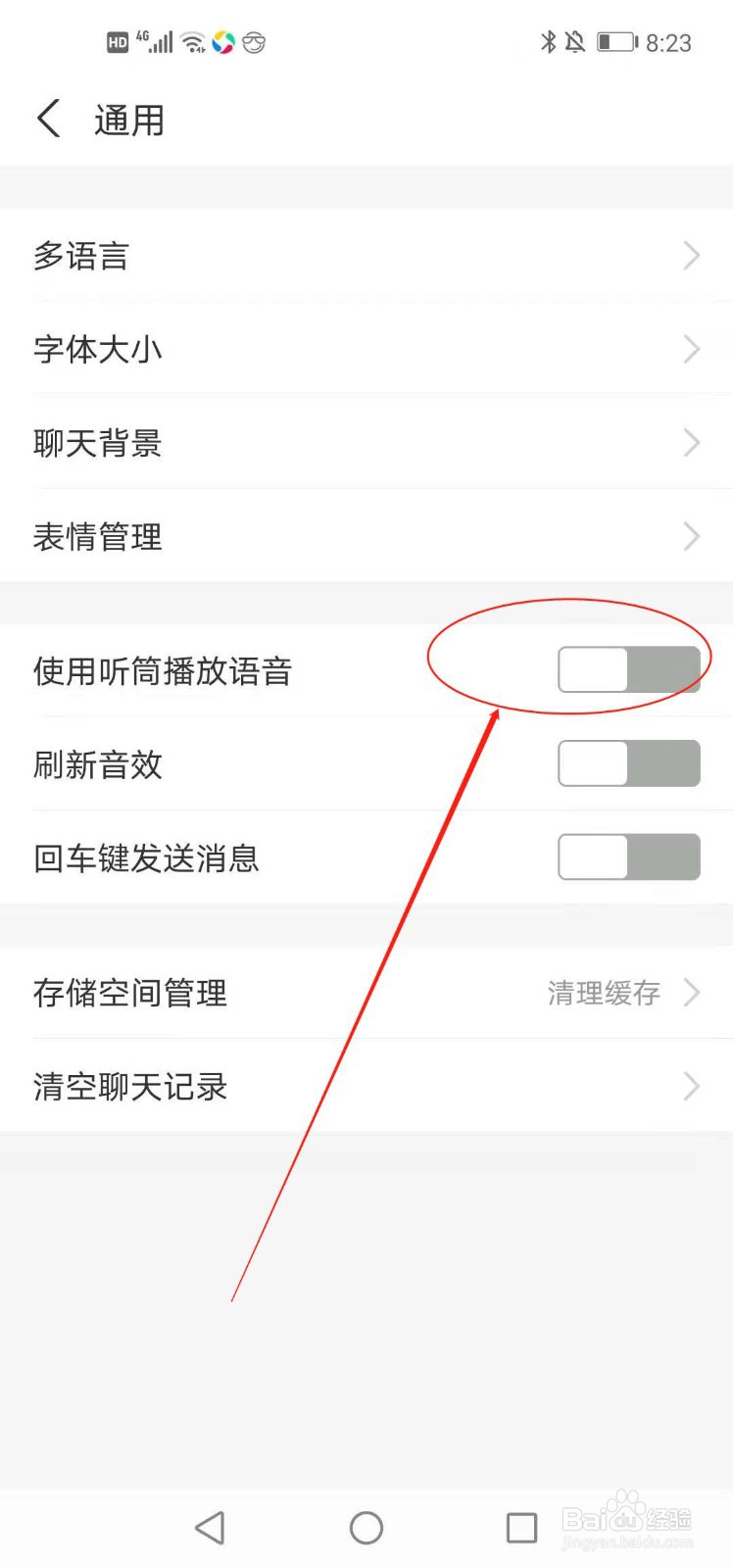The height and width of the screenshot is (1568, 733).
Task: Enable 使用听筒播放语音 switch
Action: [628, 669]
